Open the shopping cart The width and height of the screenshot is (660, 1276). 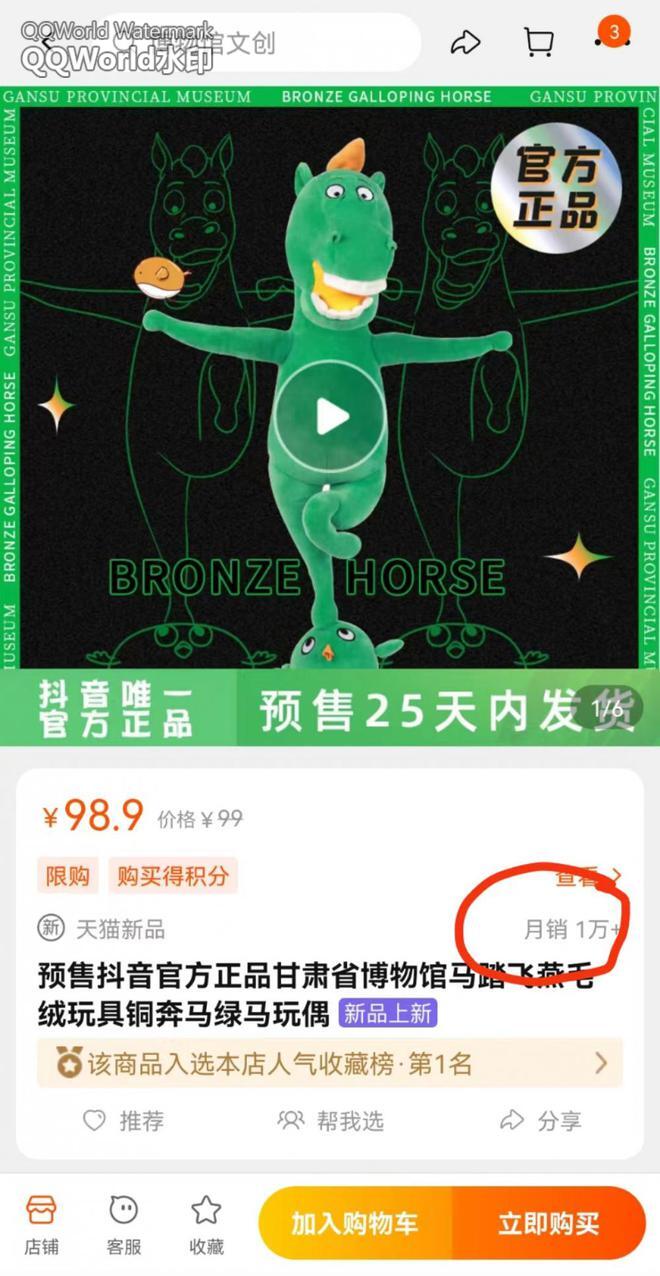point(538,42)
